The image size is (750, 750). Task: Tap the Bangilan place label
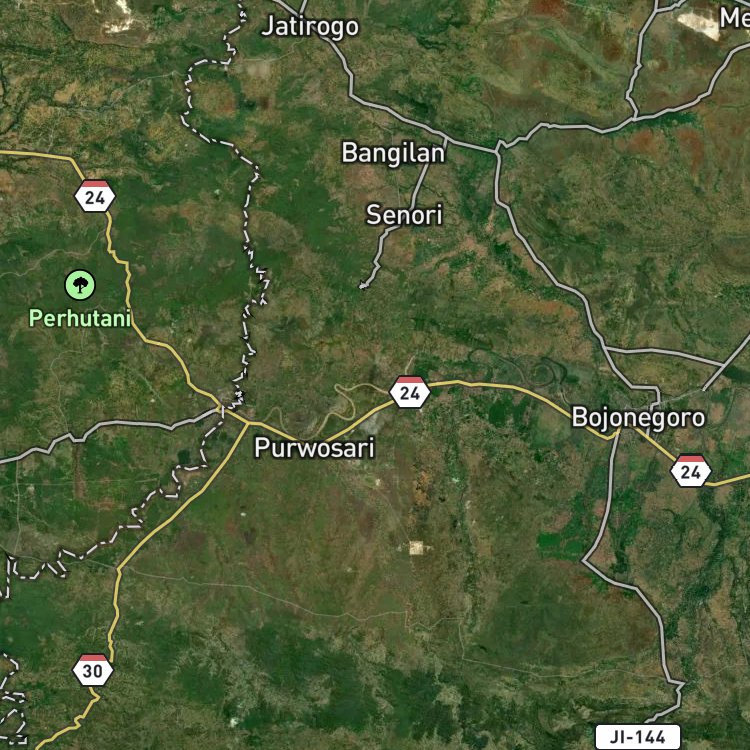pos(393,153)
